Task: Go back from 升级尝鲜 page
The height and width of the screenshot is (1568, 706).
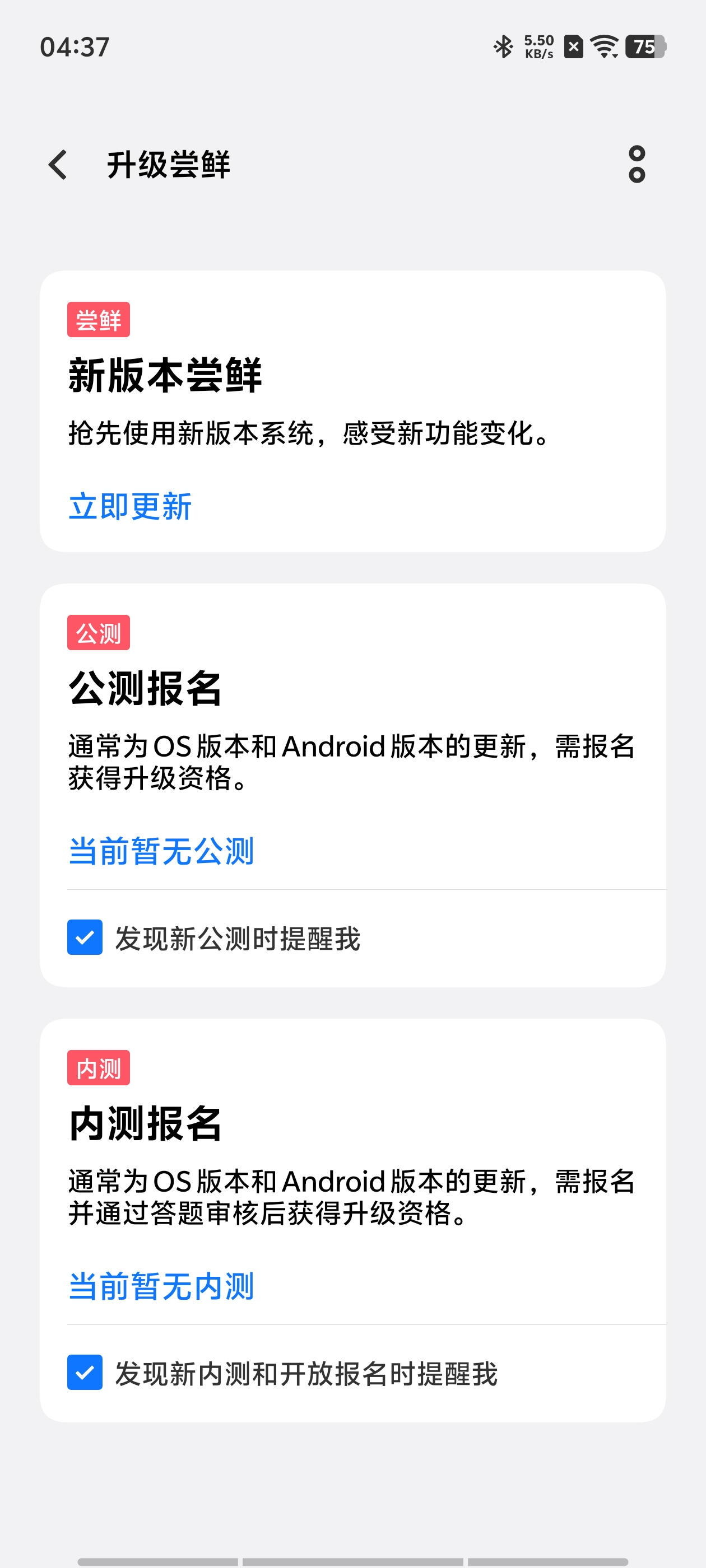Action: [x=58, y=165]
